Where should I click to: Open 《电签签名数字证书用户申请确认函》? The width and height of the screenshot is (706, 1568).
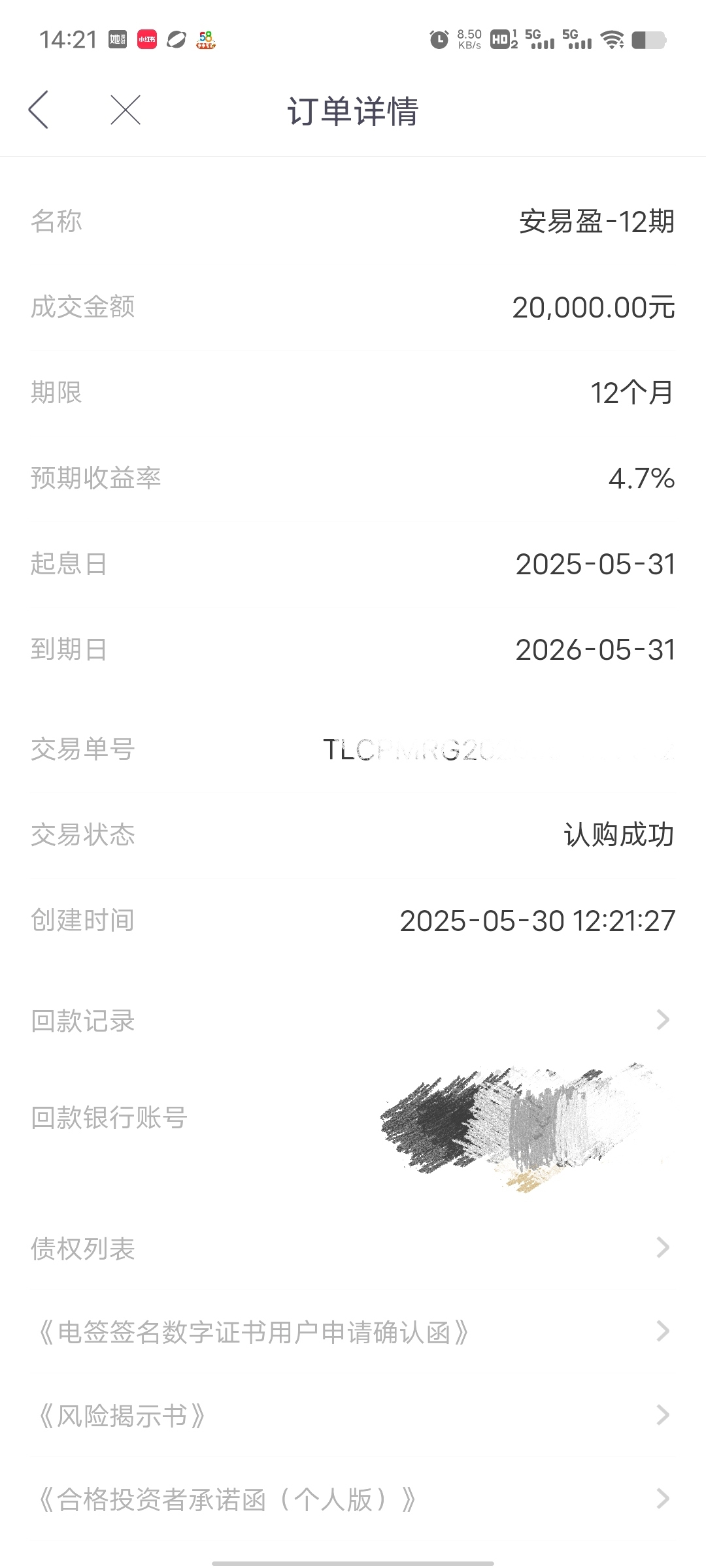pyautogui.click(x=353, y=1331)
